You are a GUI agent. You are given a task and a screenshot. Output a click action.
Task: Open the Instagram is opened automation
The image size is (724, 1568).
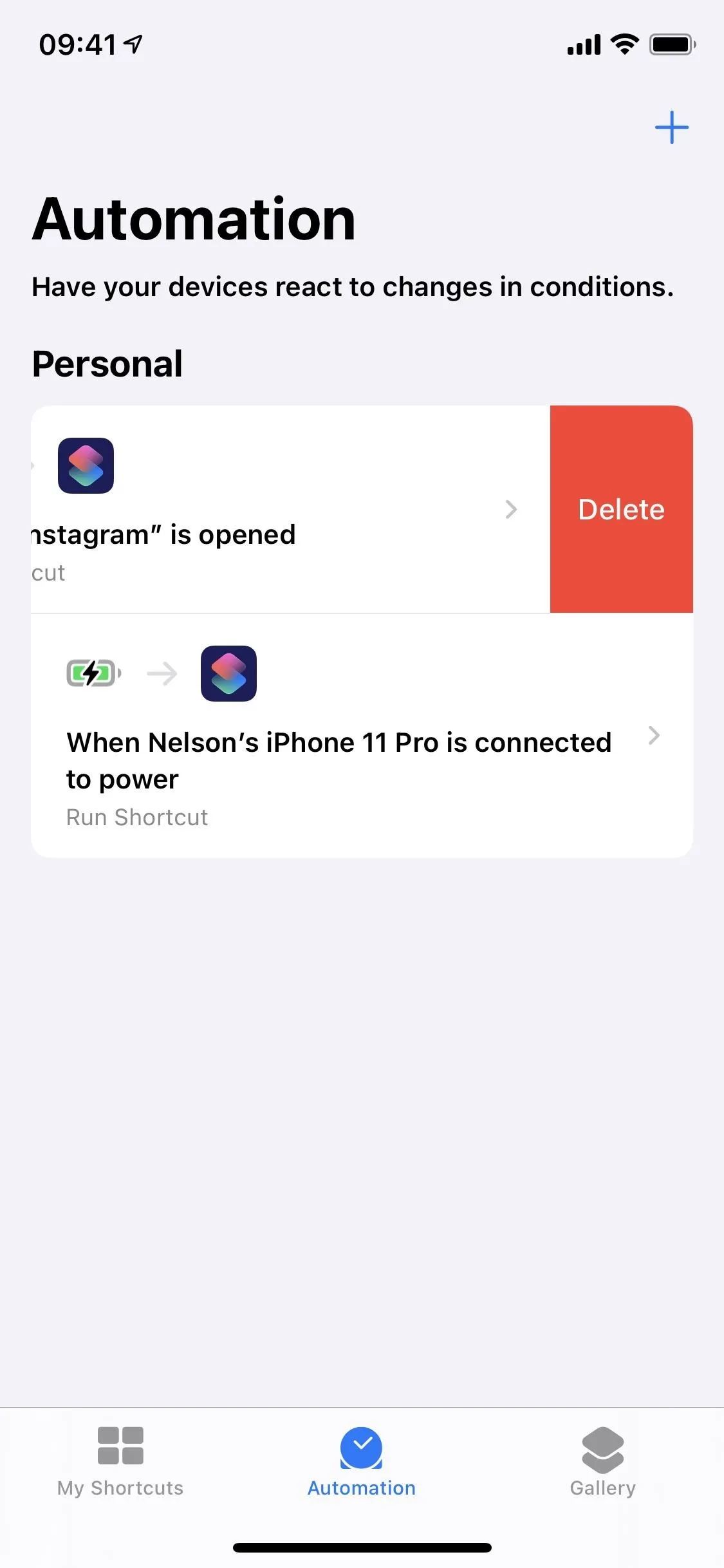tap(290, 509)
